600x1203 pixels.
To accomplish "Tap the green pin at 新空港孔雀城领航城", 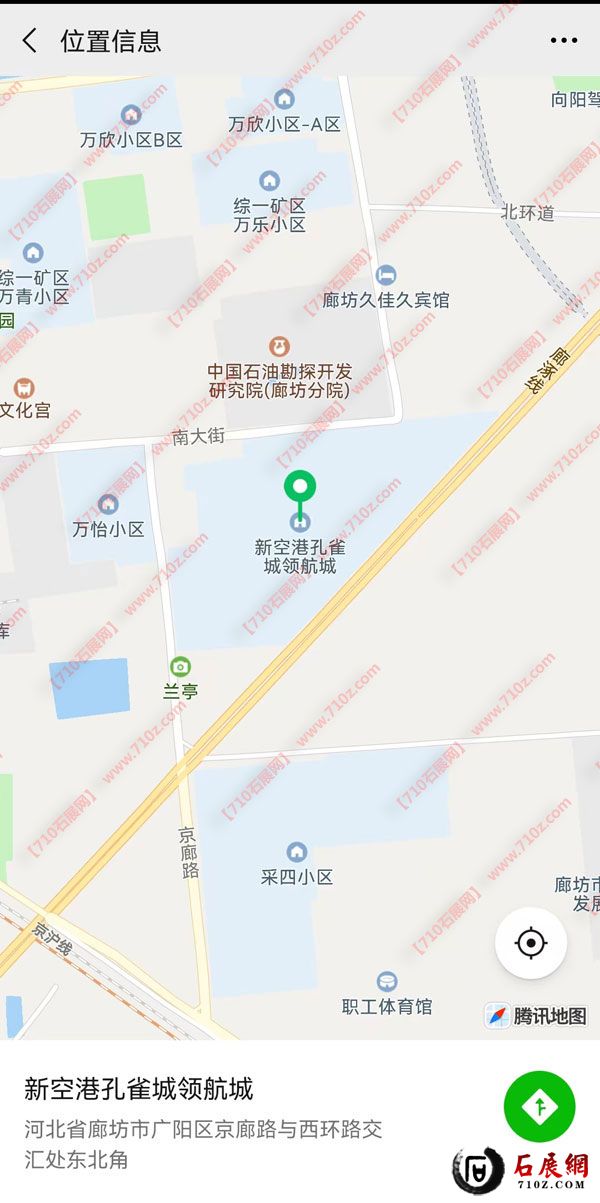I will coord(299,489).
